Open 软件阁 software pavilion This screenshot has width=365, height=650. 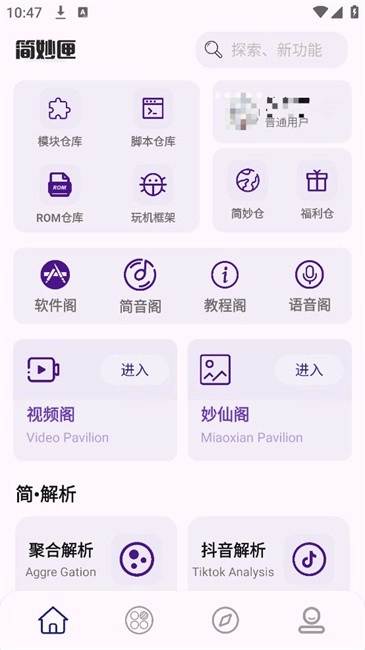point(55,286)
